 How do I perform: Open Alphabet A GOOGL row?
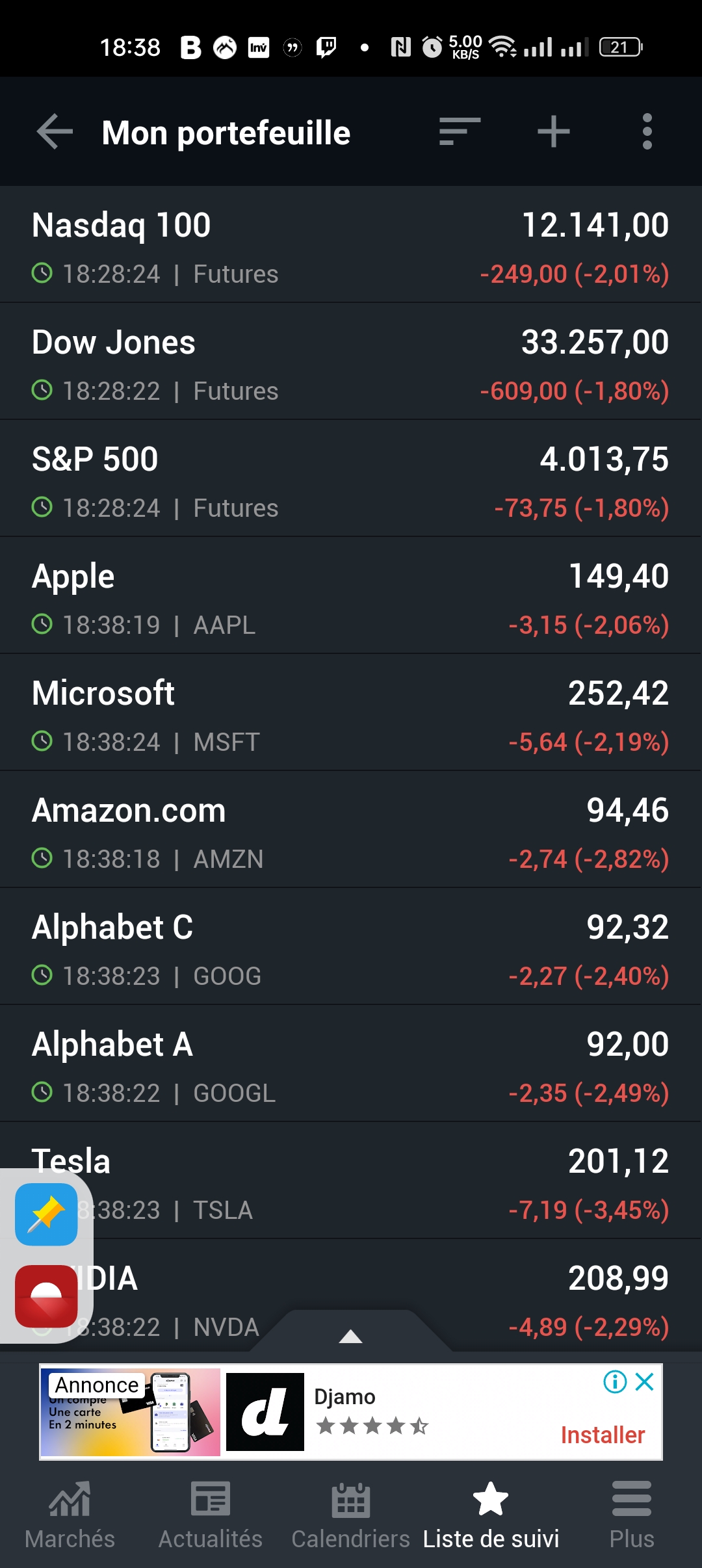pyautogui.click(x=351, y=1065)
